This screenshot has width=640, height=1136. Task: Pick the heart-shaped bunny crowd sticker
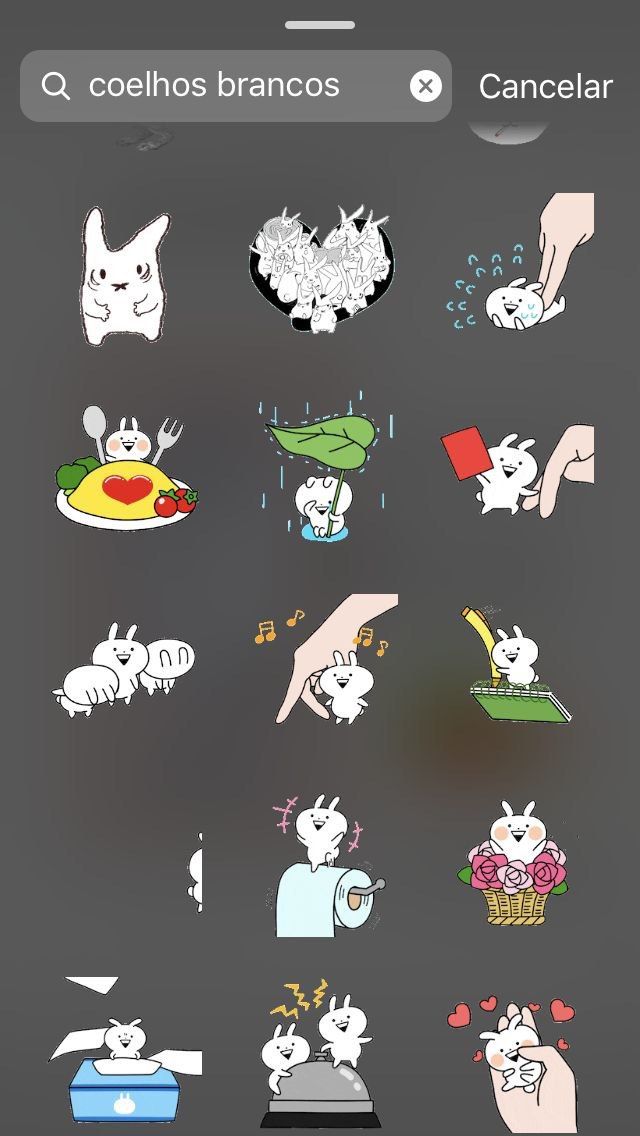click(321, 269)
